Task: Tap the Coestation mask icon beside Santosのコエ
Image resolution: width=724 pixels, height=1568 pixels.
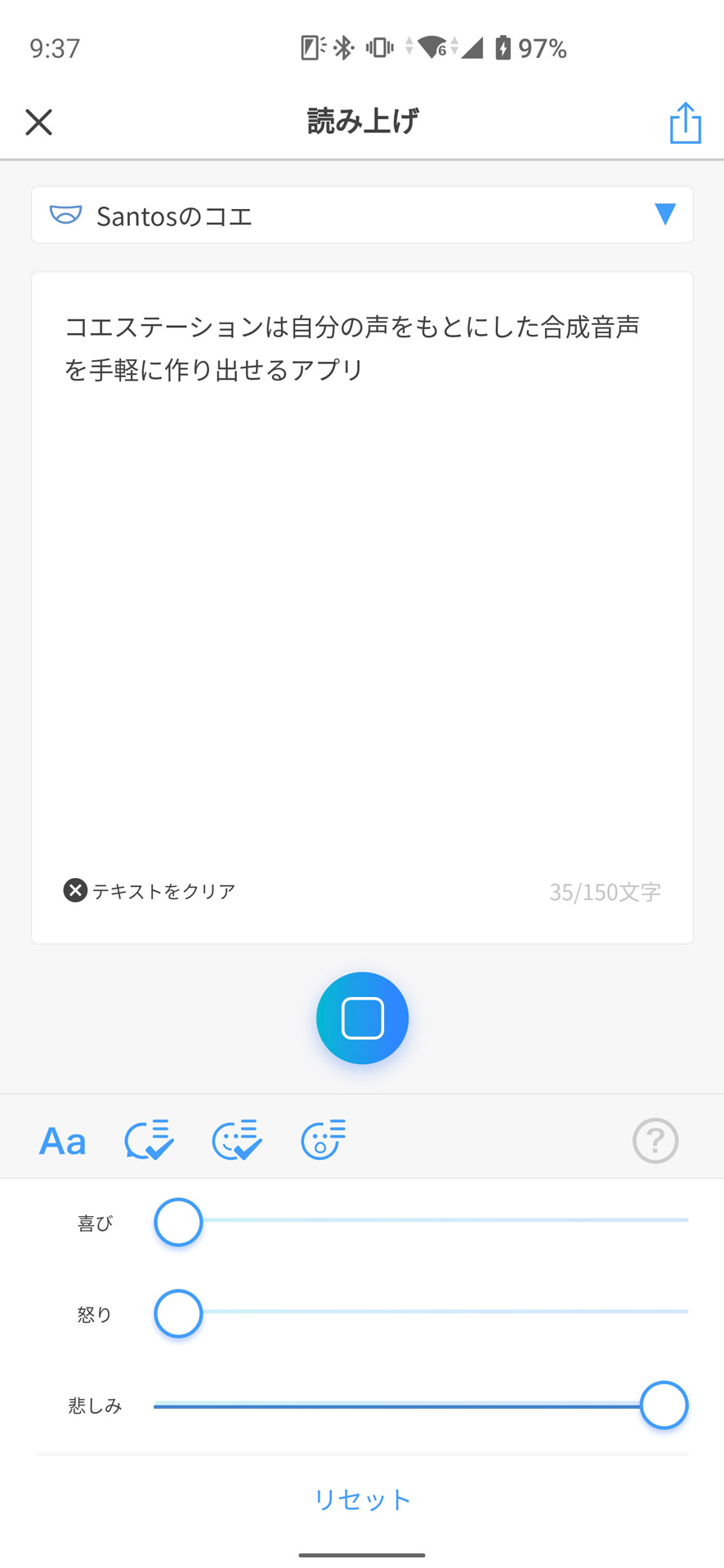Action: point(65,215)
